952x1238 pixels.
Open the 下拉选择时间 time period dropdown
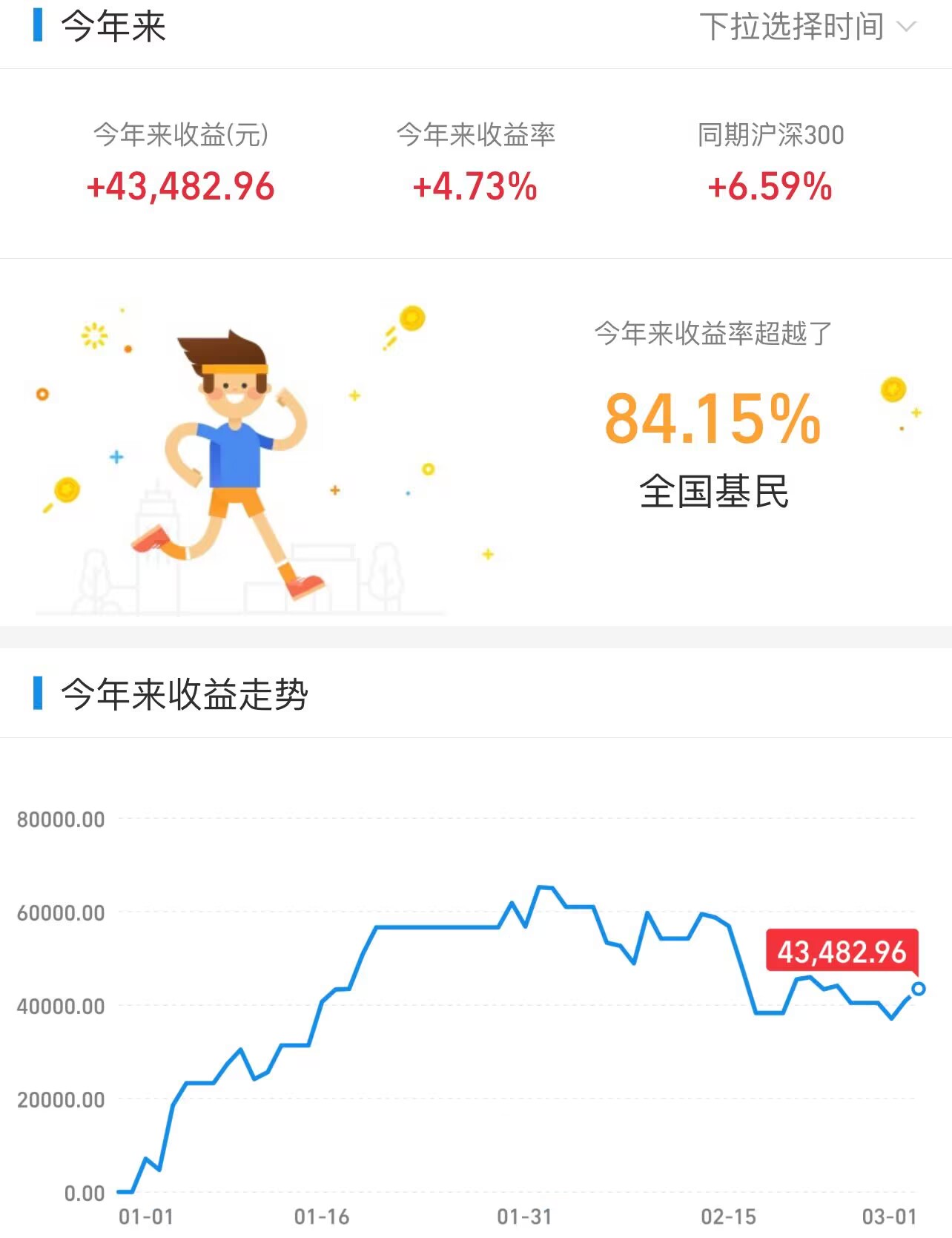(807, 27)
